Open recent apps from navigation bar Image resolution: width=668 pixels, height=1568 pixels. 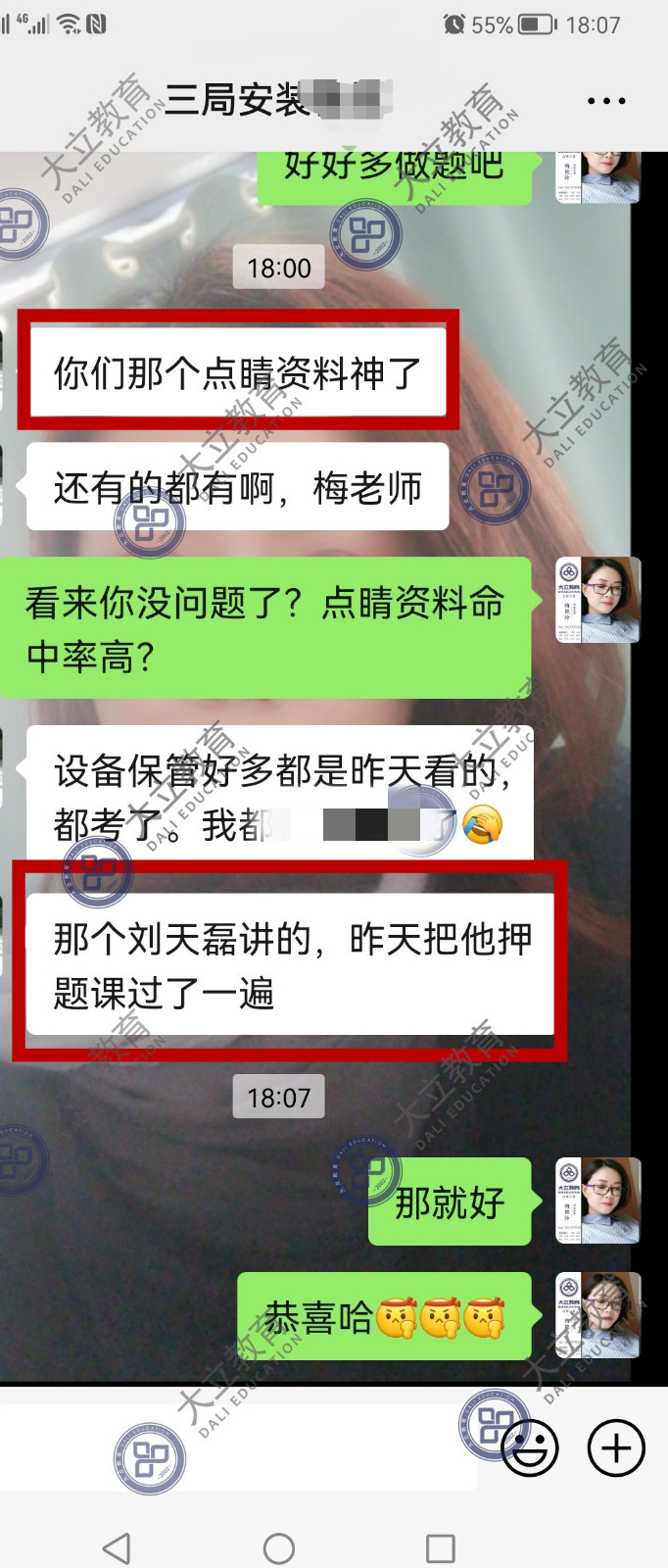tap(441, 1548)
